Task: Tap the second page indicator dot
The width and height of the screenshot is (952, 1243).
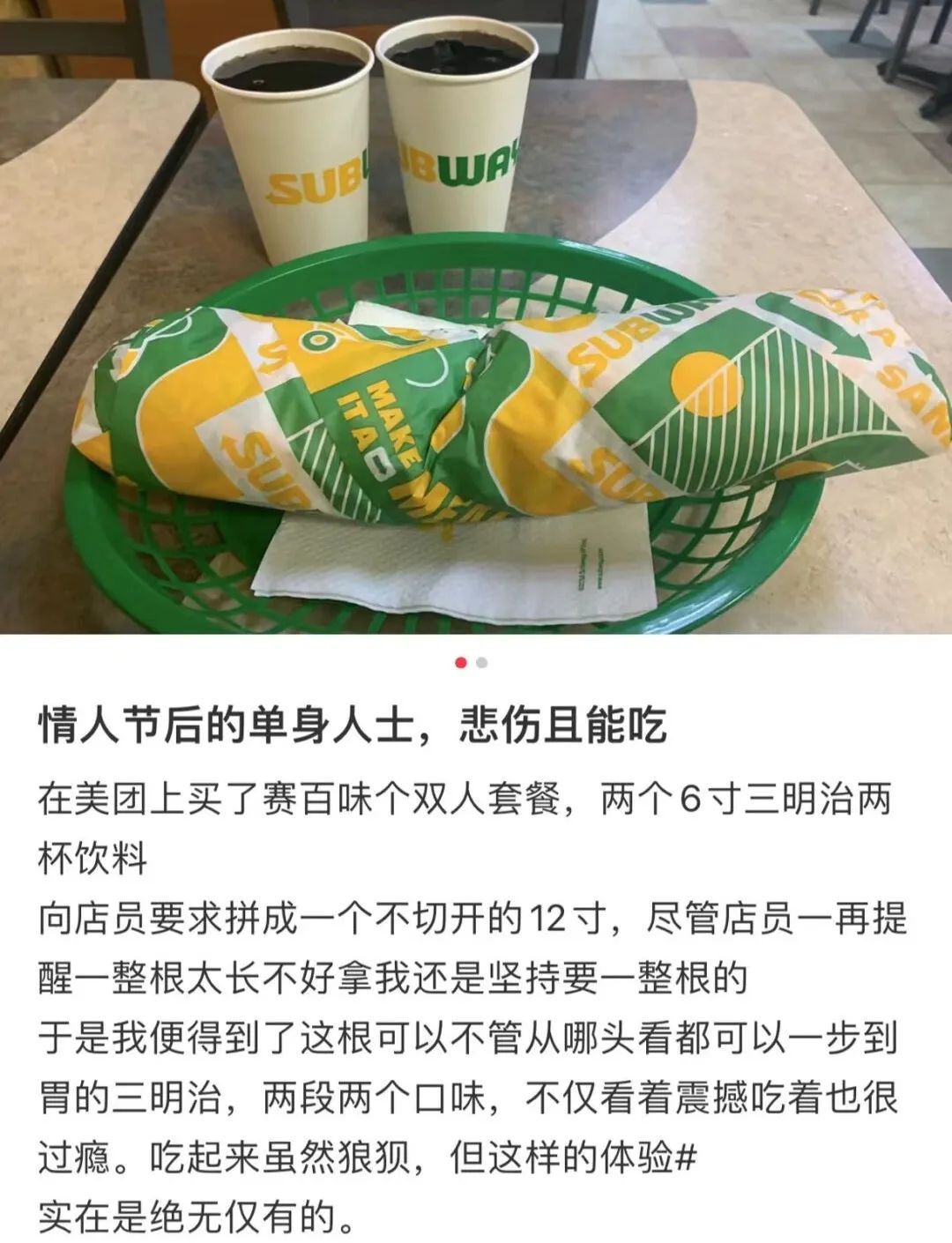Action: click(482, 663)
